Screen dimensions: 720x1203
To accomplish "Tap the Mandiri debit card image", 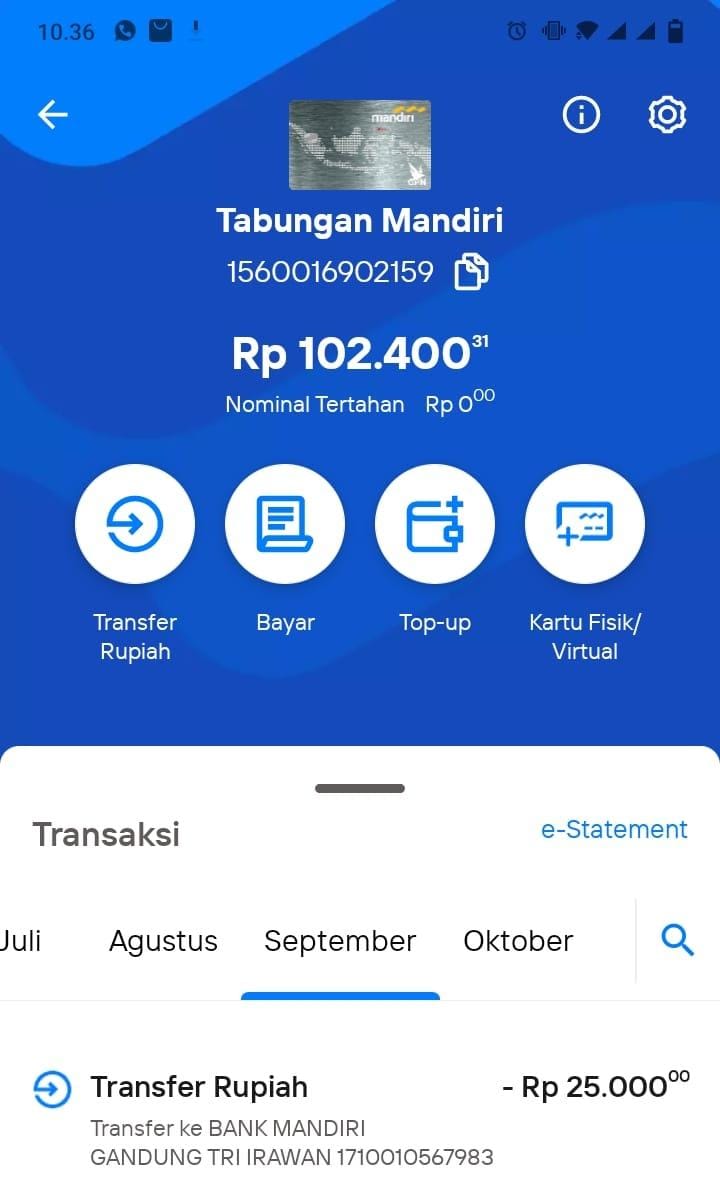I will pyautogui.click(x=360, y=145).
